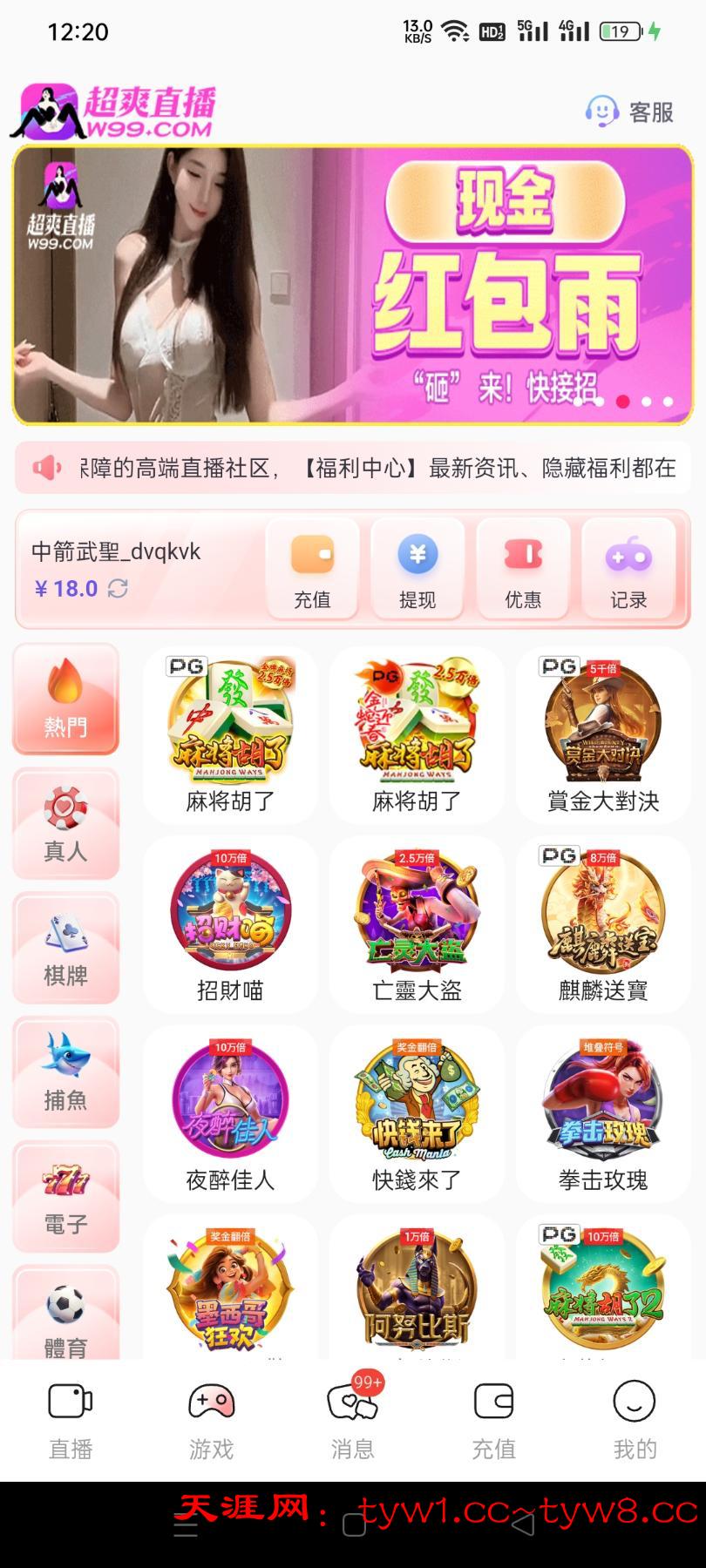706x1568 pixels.
Task: Open the 夜醉佳人 game
Action: point(230,1112)
